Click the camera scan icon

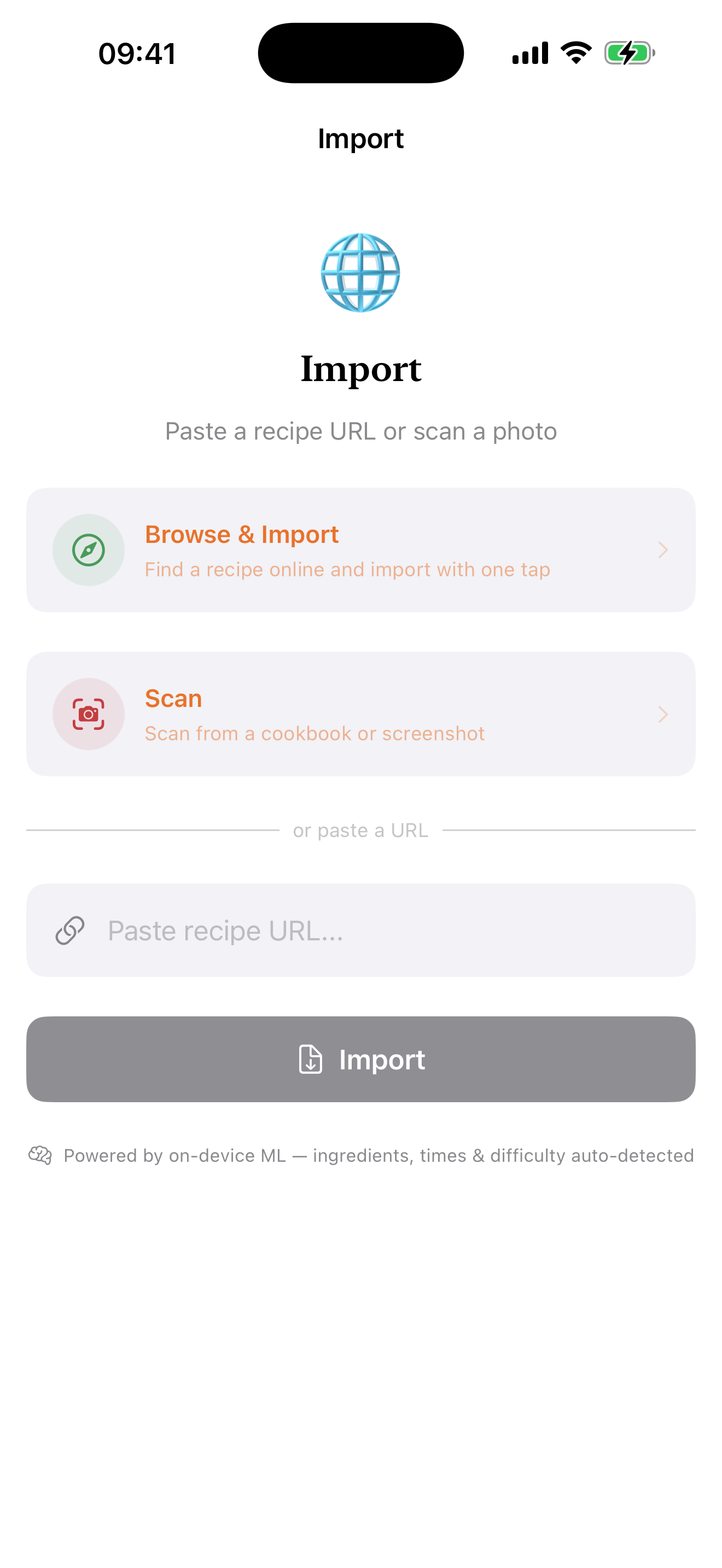[x=88, y=713]
